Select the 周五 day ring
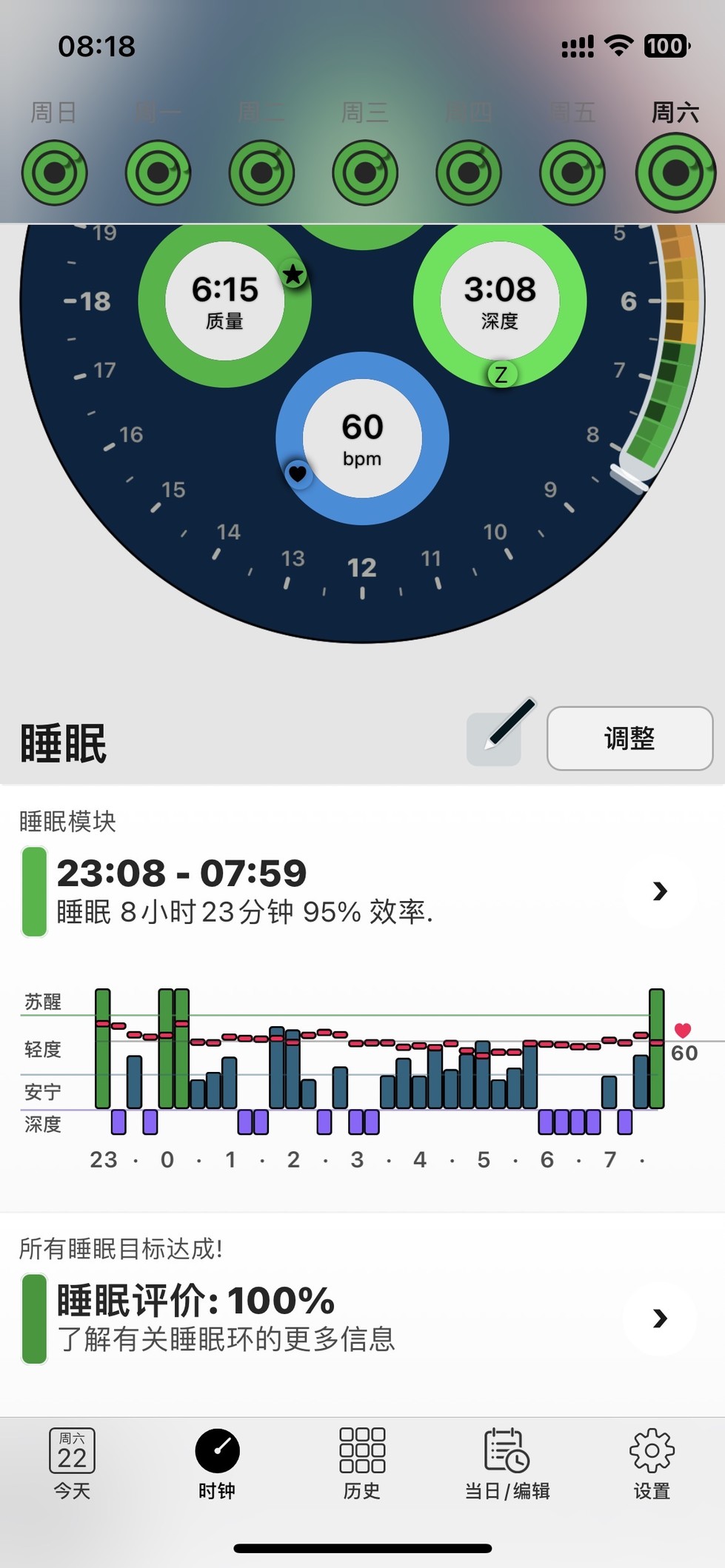Image resolution: width=725 pixels, height=1568 pixels. coord(572,172)
